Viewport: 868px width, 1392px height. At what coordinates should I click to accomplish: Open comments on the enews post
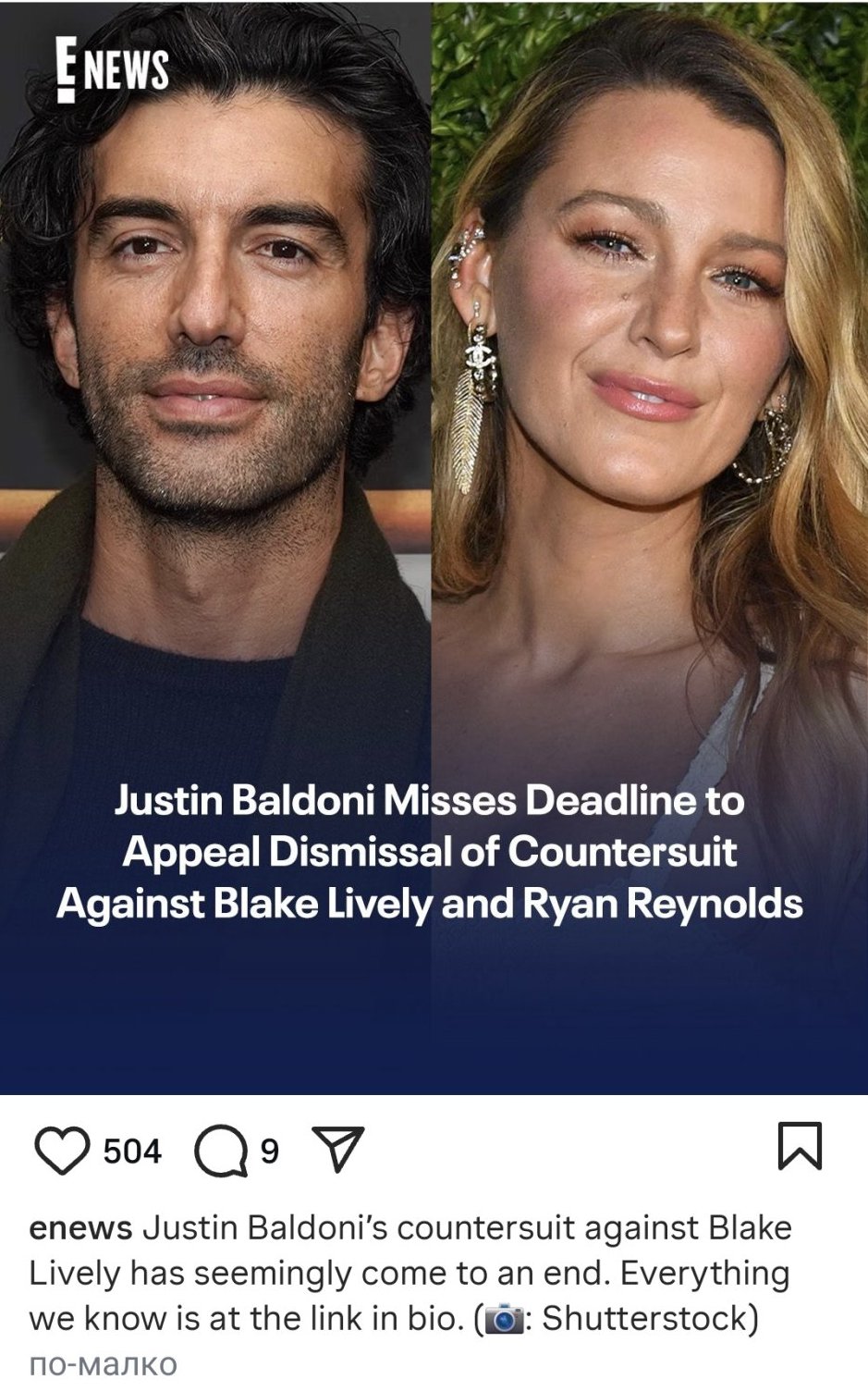(x=221, y=1152)
